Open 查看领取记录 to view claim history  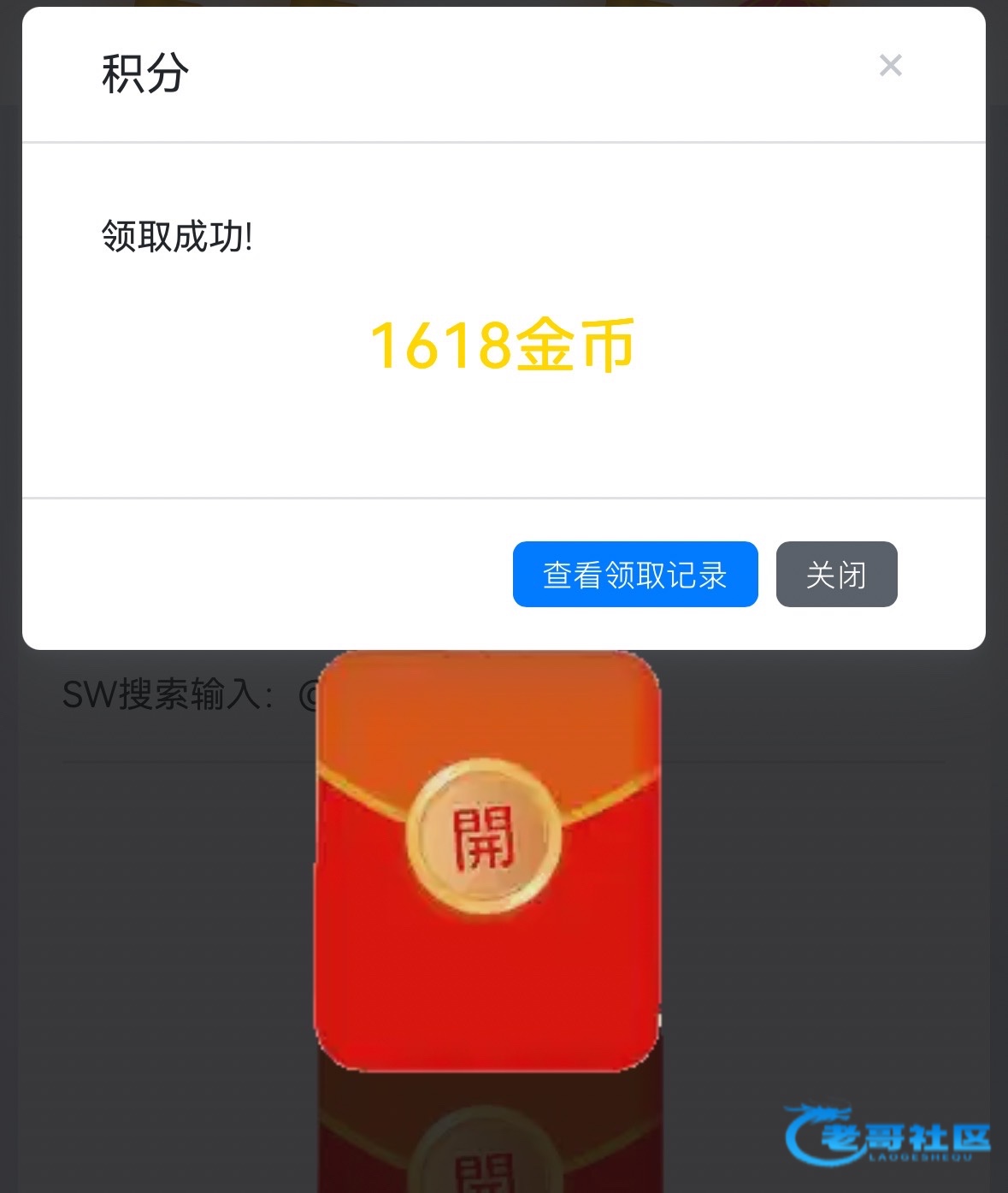(634, 575)
